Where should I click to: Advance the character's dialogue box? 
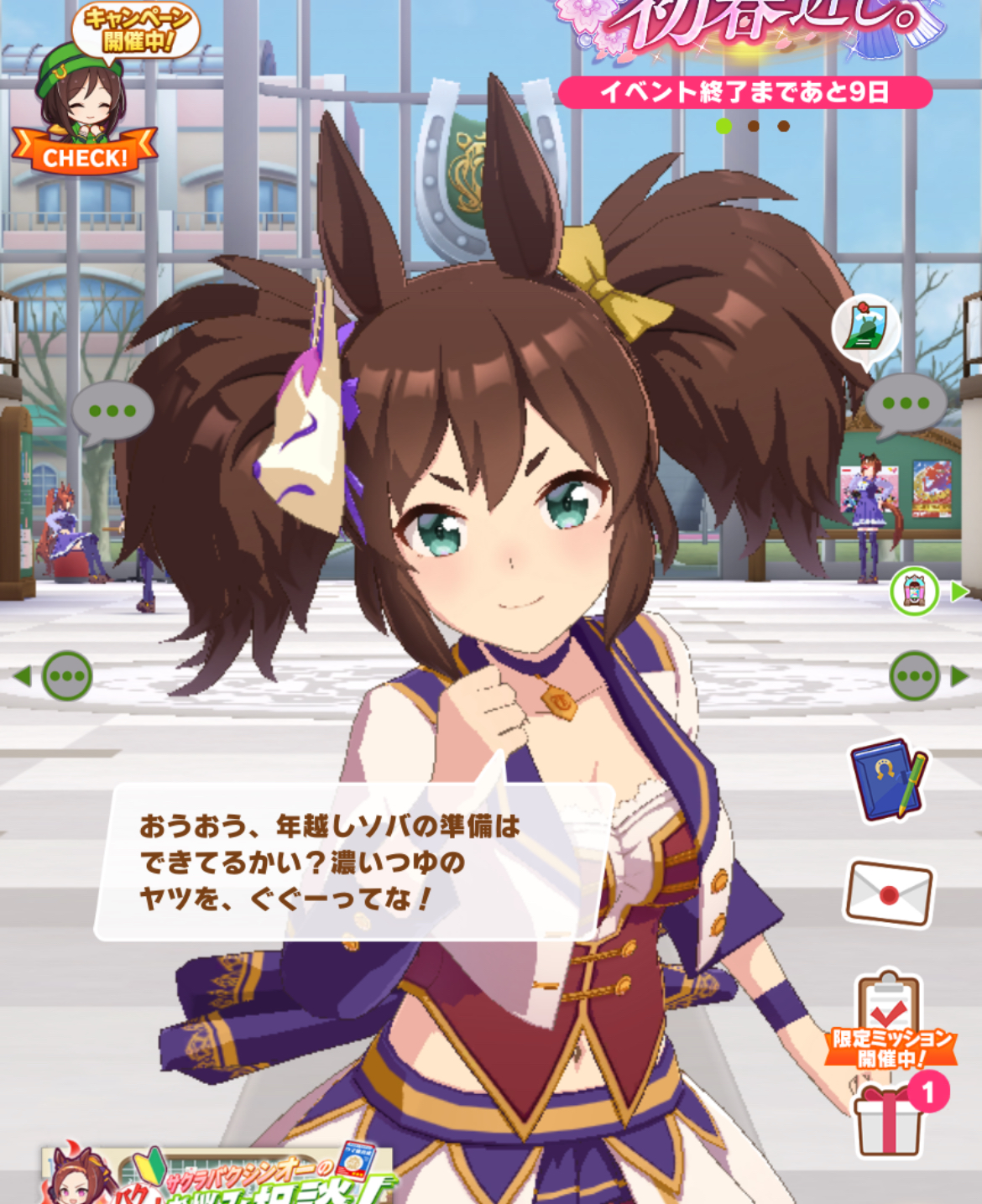(353, 862)
